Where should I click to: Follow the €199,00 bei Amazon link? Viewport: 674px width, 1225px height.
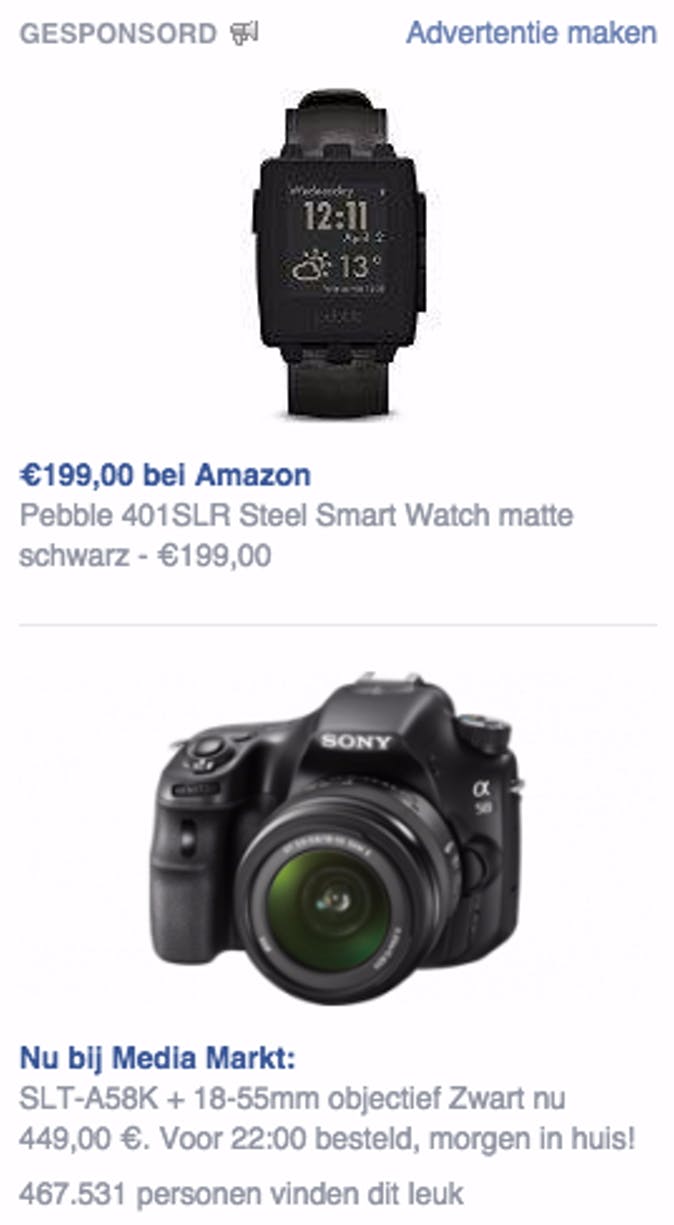pos(165,474)
